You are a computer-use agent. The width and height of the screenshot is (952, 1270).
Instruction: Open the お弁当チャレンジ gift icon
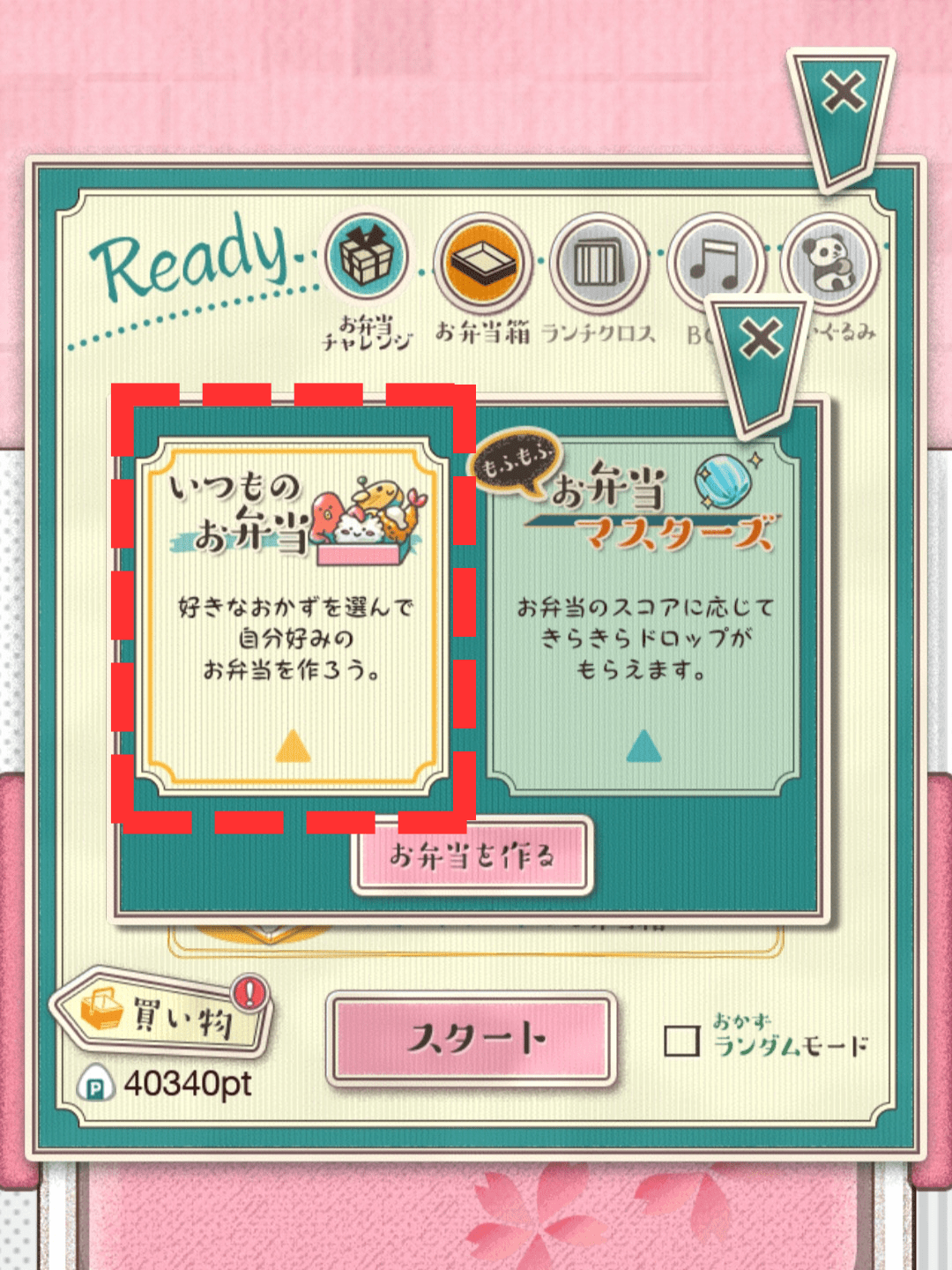(x=366, y=258)
